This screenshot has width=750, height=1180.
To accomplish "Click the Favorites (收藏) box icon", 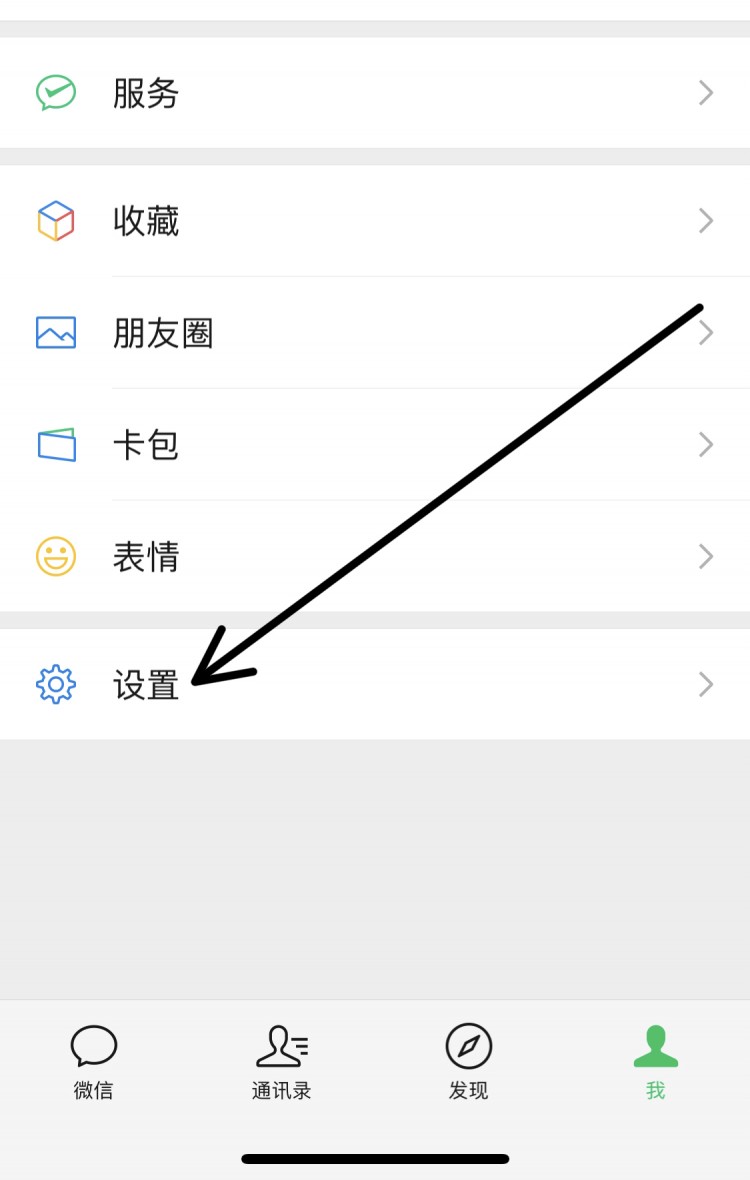I will pos(57,221).
